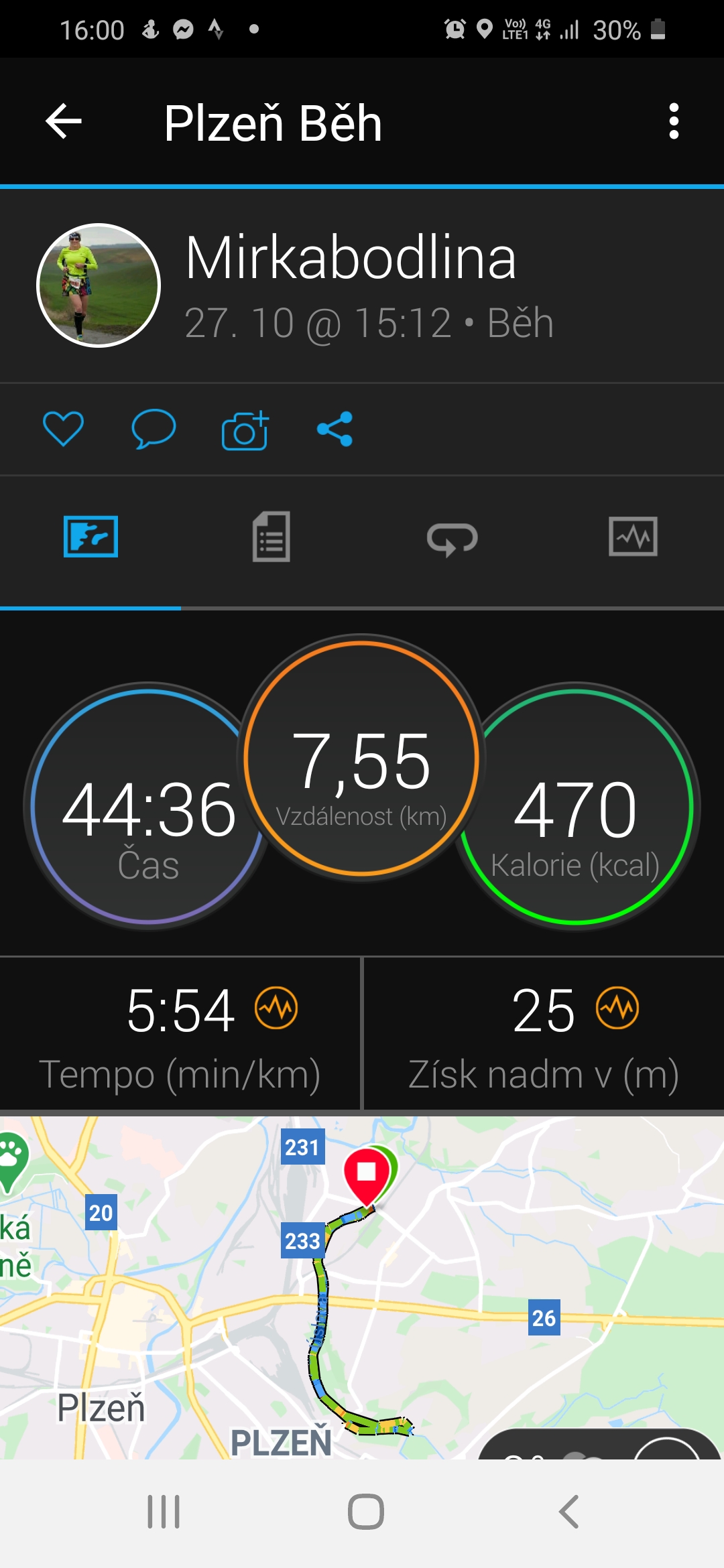
Task: Open the route map of Plzeň
Action: [362, 1287]
